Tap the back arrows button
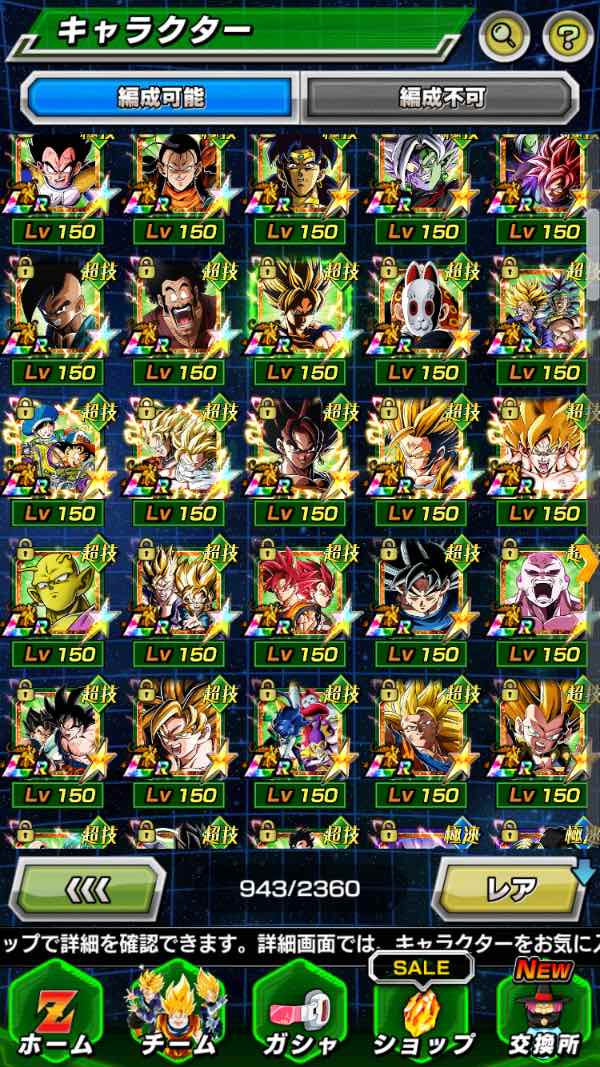The image size is (600, 1067). pos(87,889)
